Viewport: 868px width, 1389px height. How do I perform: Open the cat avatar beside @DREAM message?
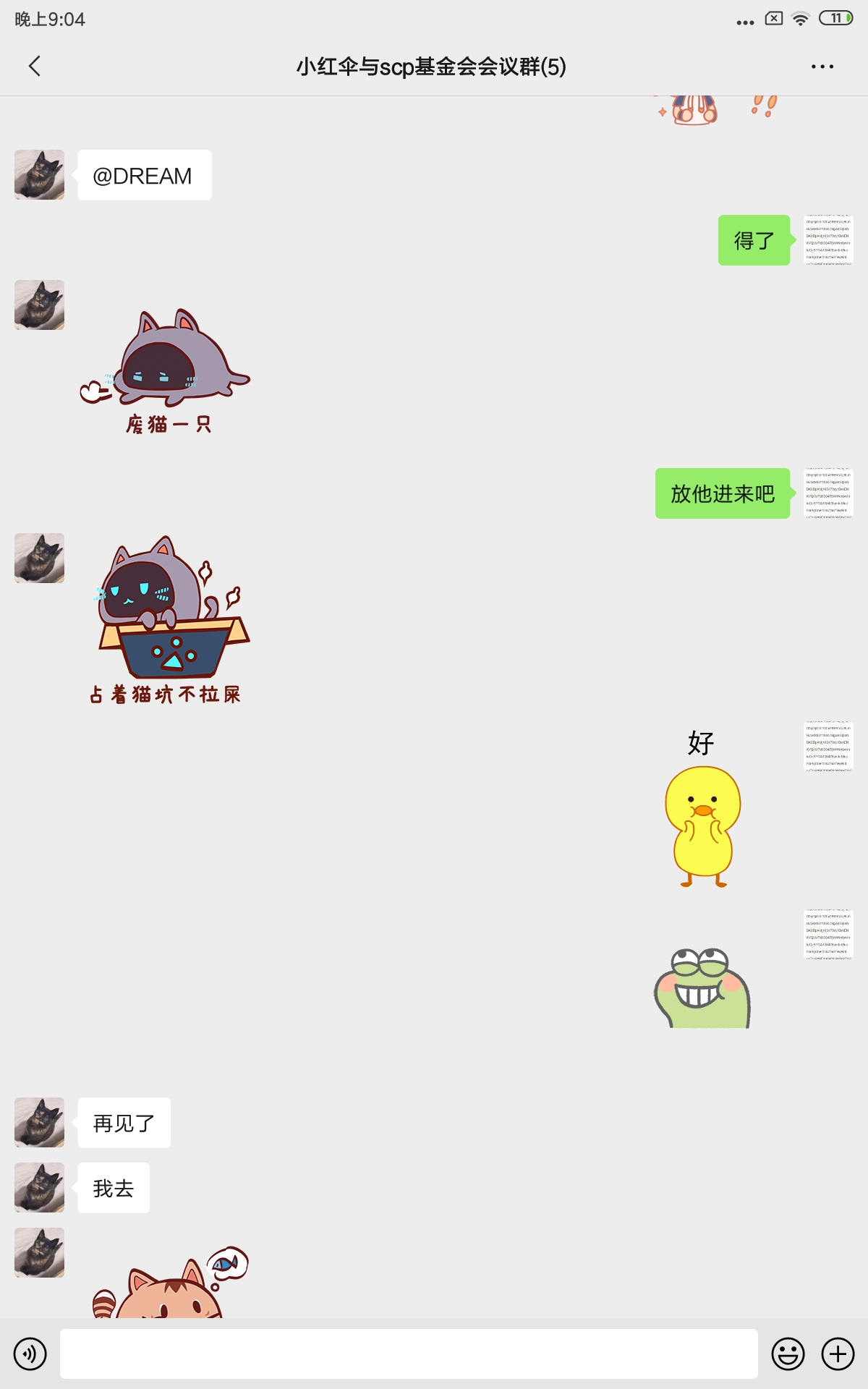[40, 175]
